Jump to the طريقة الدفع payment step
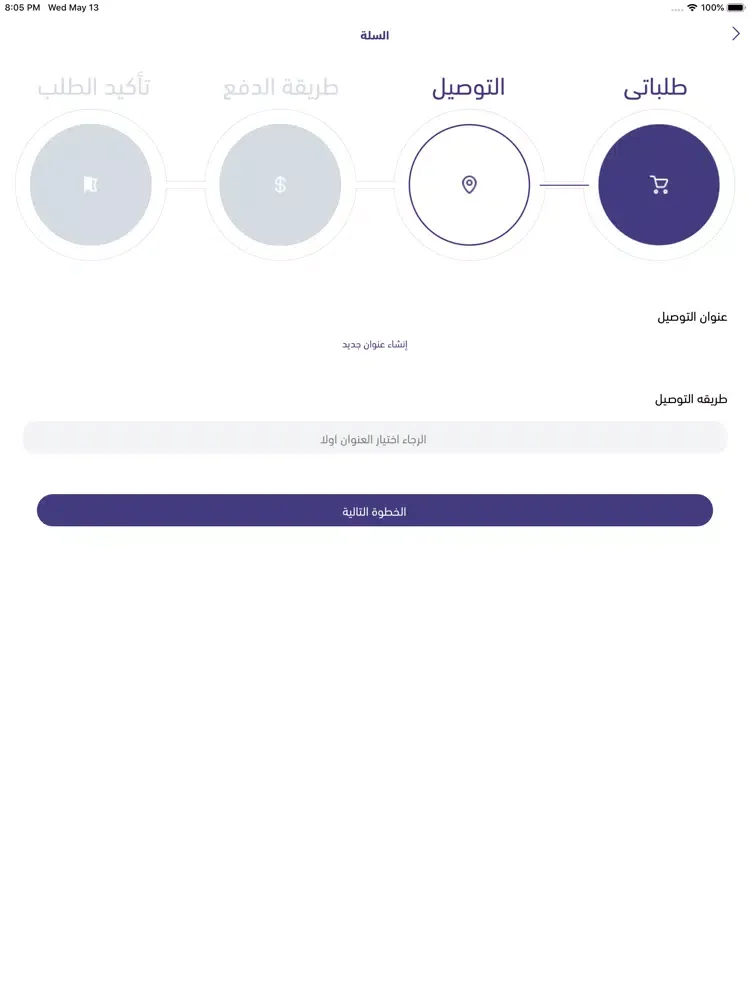 coord(280,185)
